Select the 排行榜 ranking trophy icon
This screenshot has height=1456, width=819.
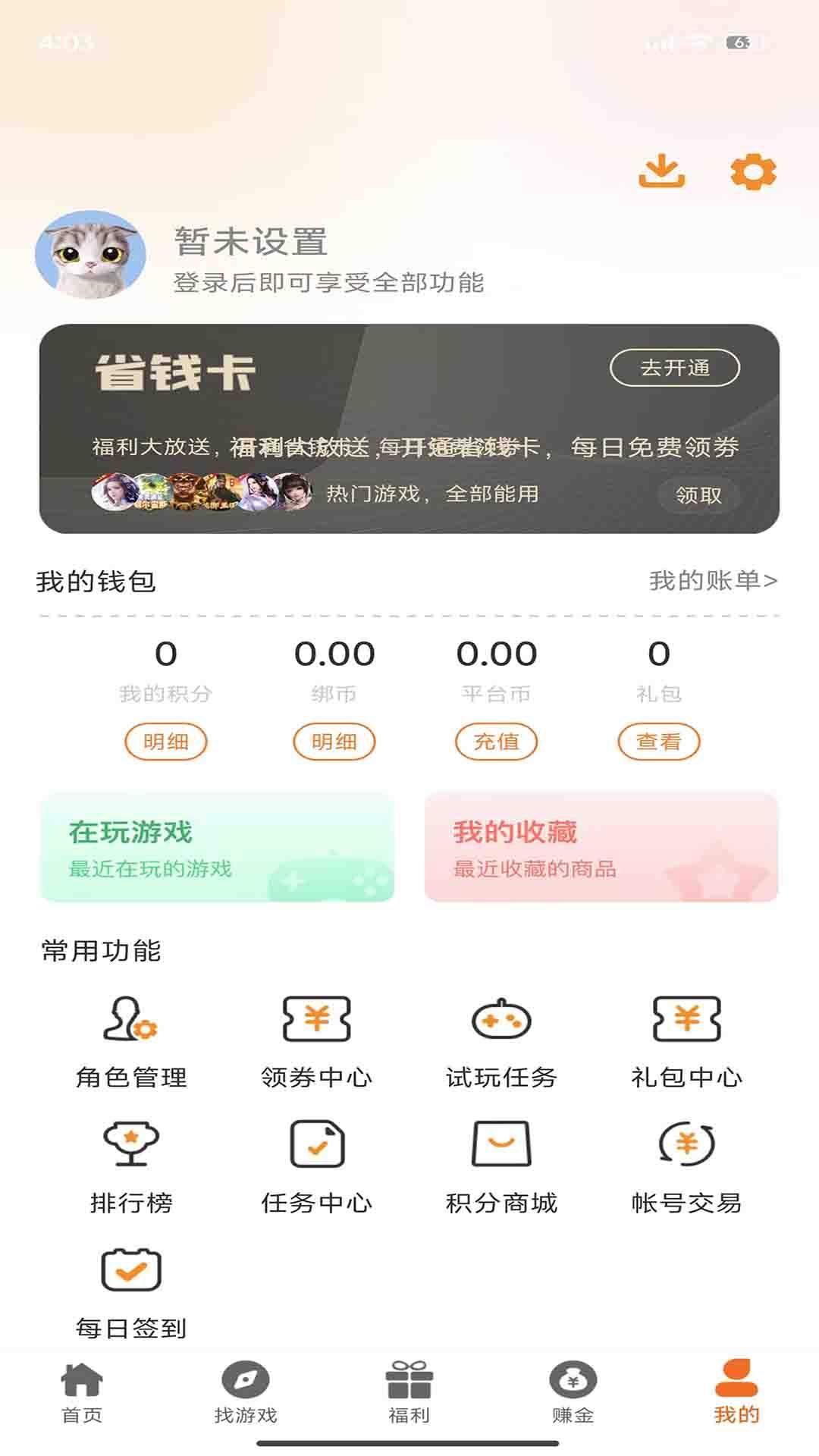tap(130, 1153)
